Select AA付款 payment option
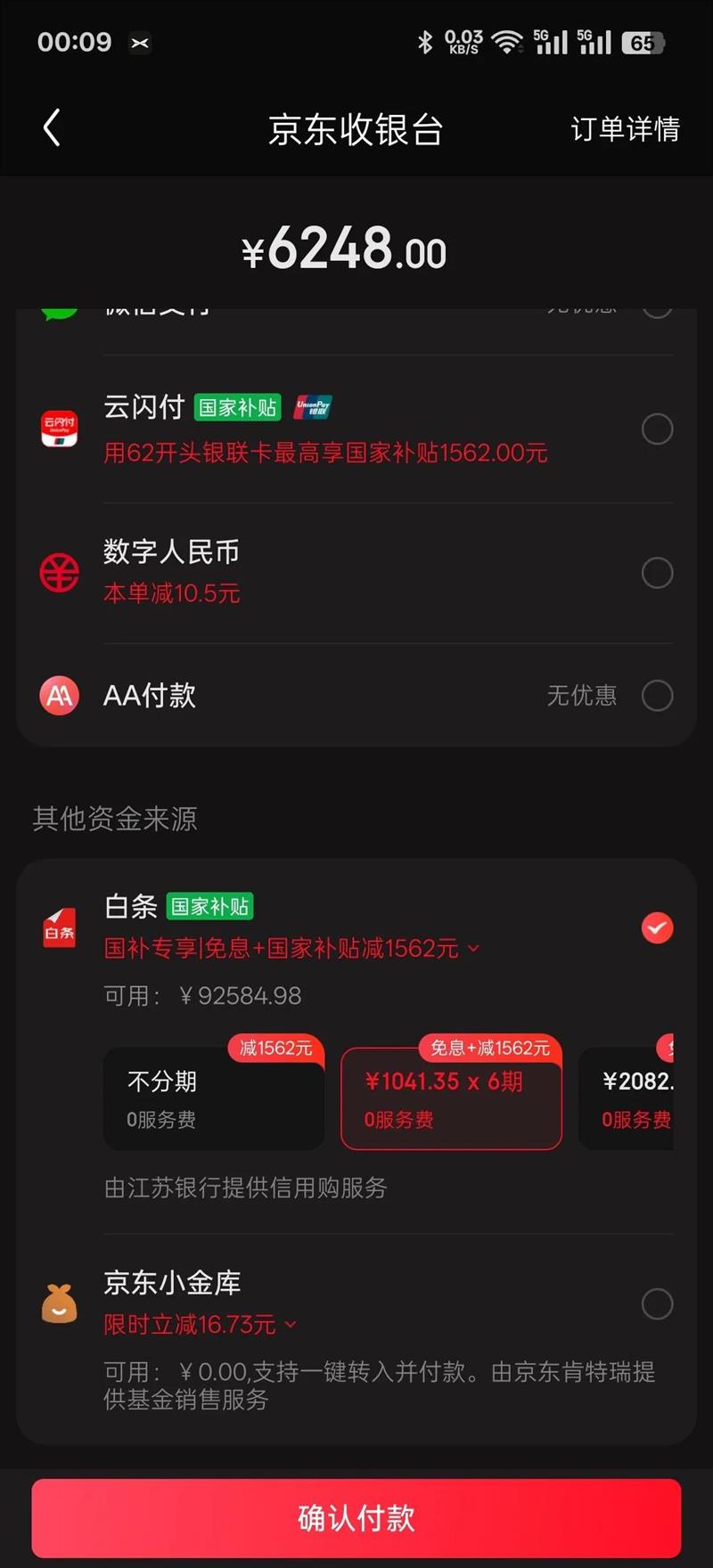The height and width of the screenshot is (1568, 713). tap(657, 695)
